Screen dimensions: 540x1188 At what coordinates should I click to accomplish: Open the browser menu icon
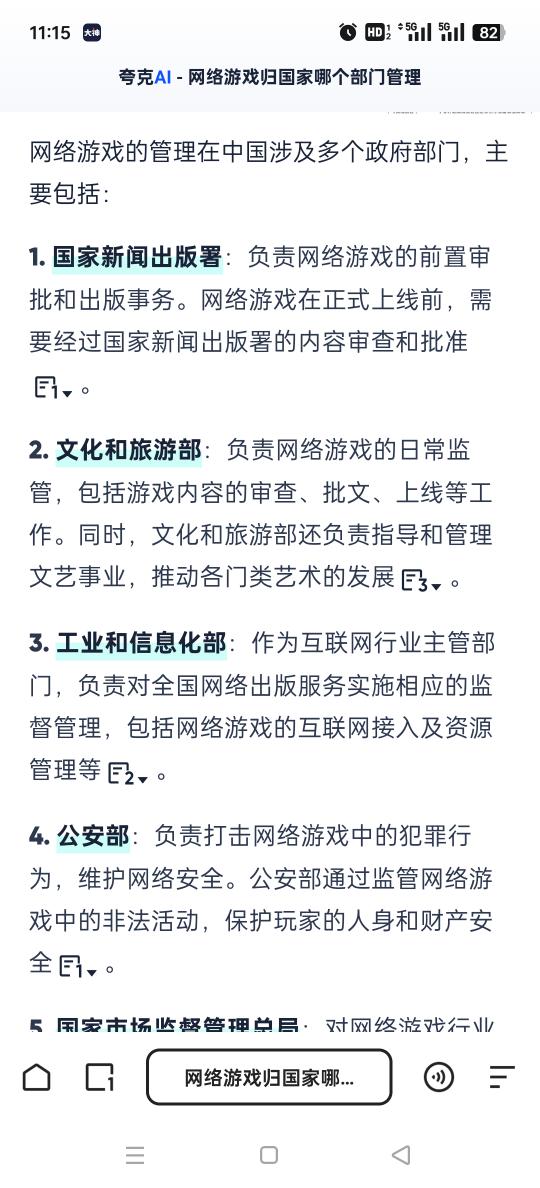click(501, 1077)
